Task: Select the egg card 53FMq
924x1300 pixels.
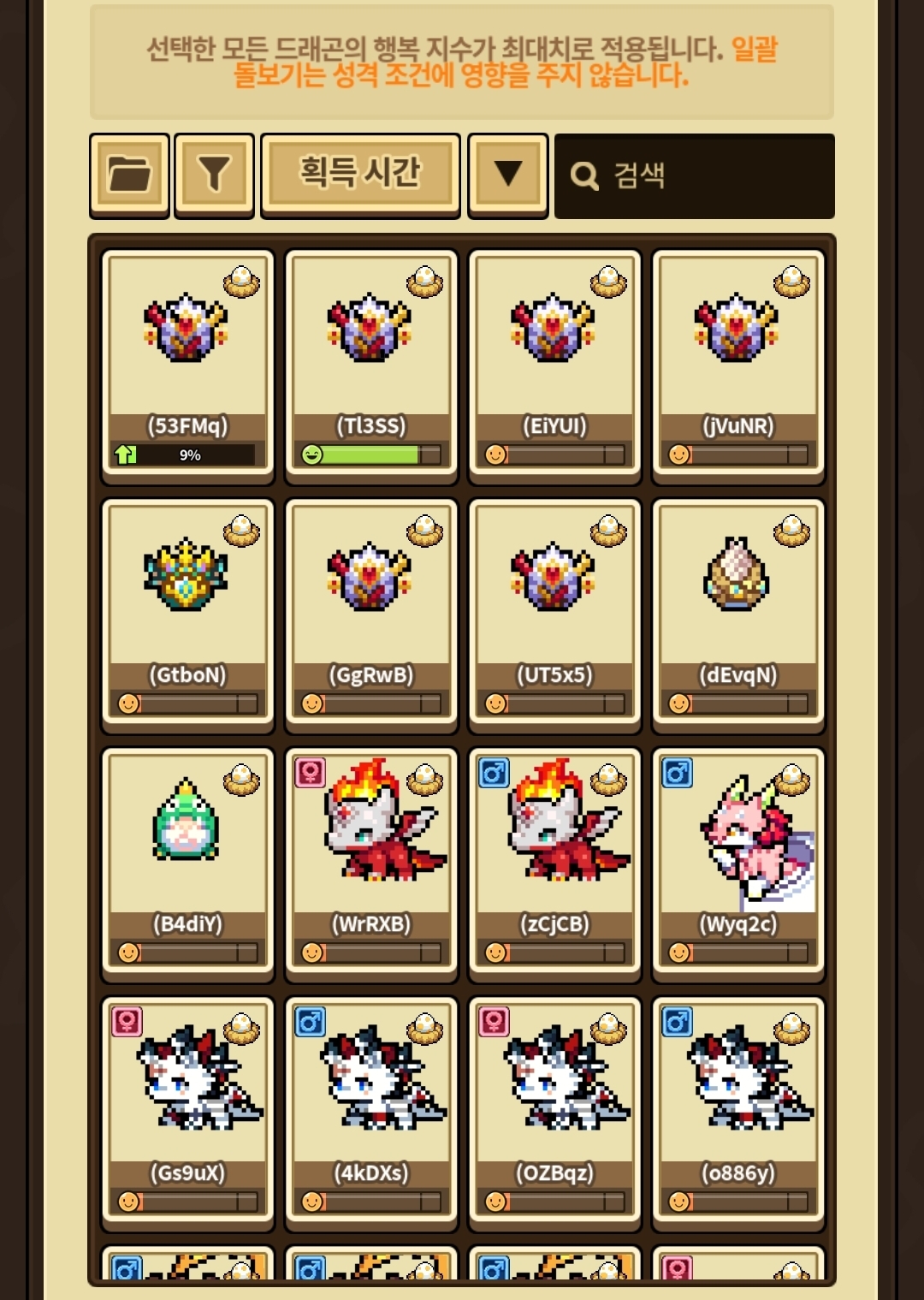Action: [x=187, y=363]
